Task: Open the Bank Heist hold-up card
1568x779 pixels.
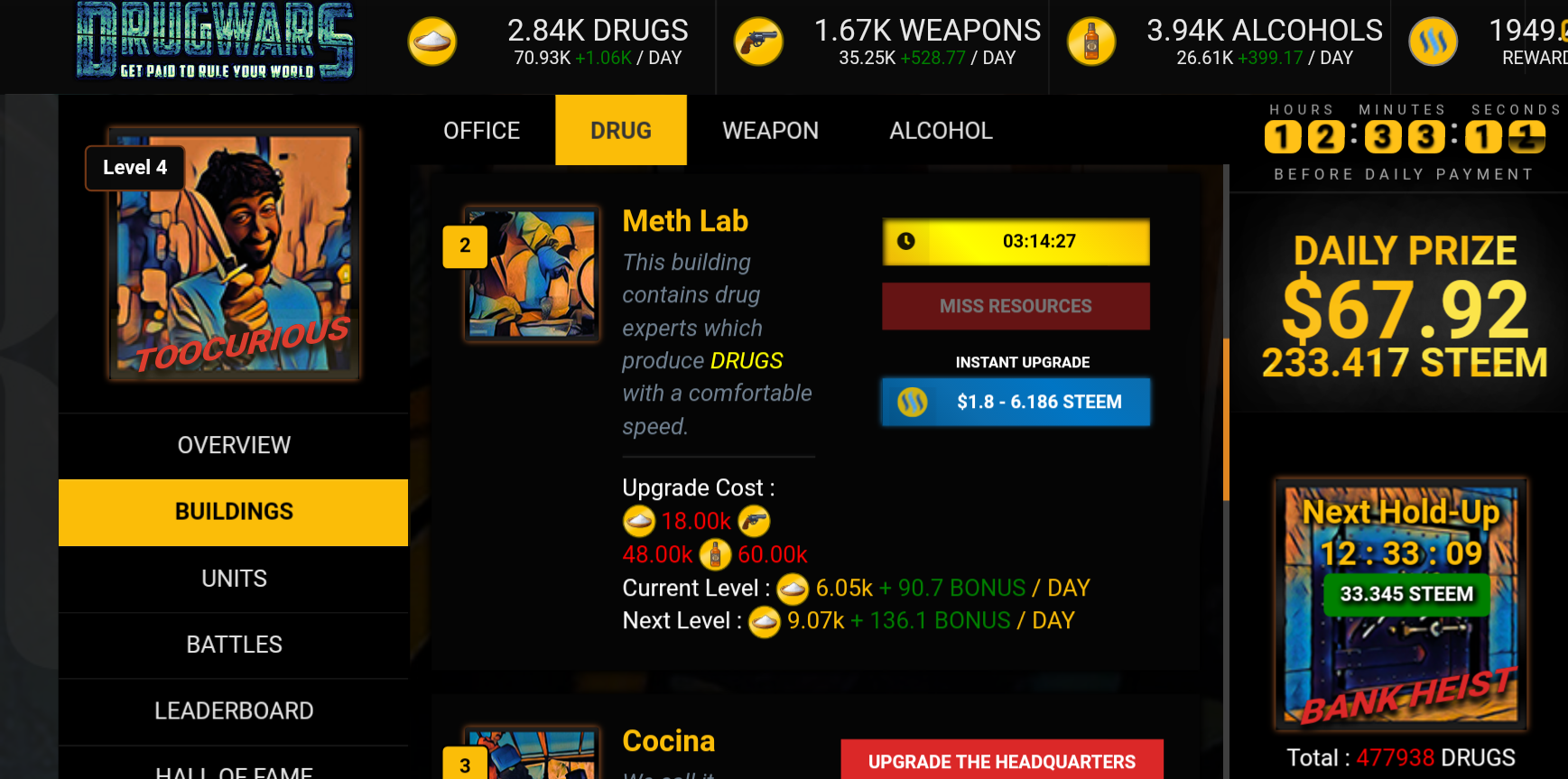Action: pyautogui.click(x=1401, y=603)
